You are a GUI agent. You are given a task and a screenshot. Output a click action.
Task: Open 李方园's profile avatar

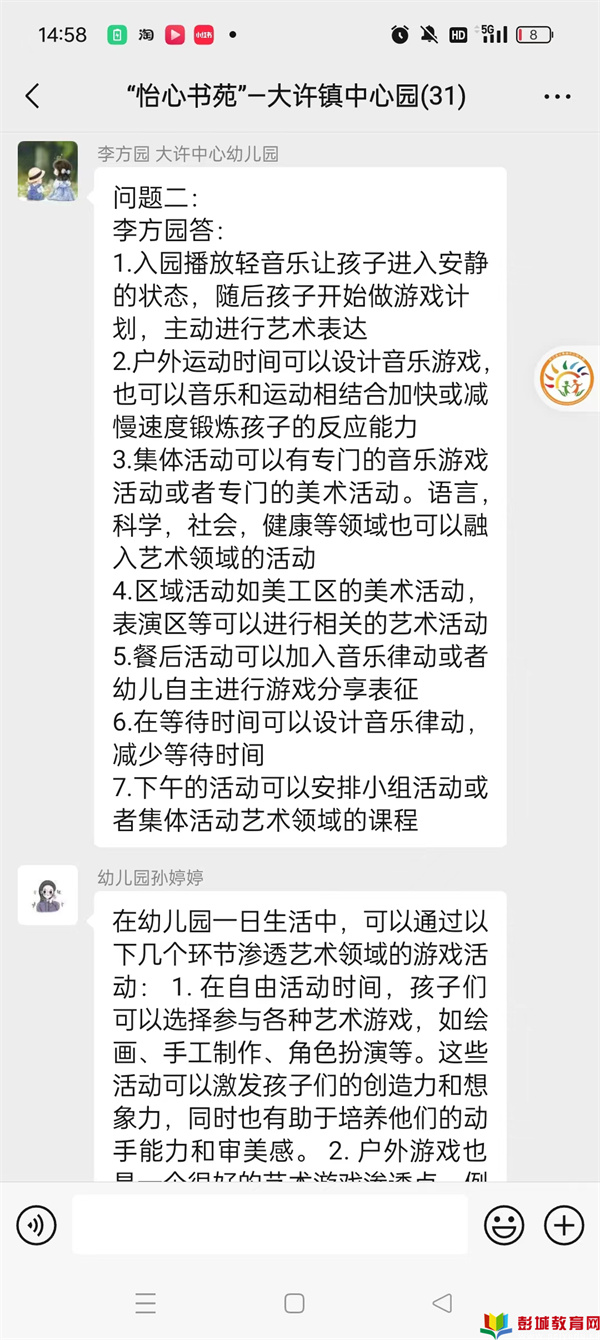pos(48,171)
